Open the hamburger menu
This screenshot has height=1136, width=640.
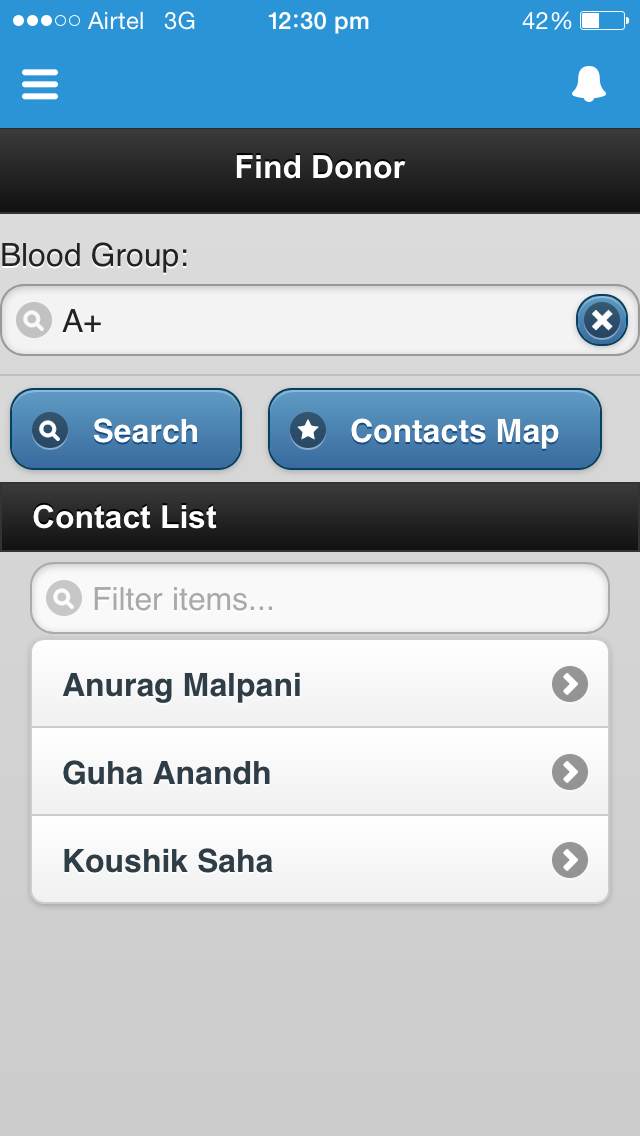click(40, 84)
